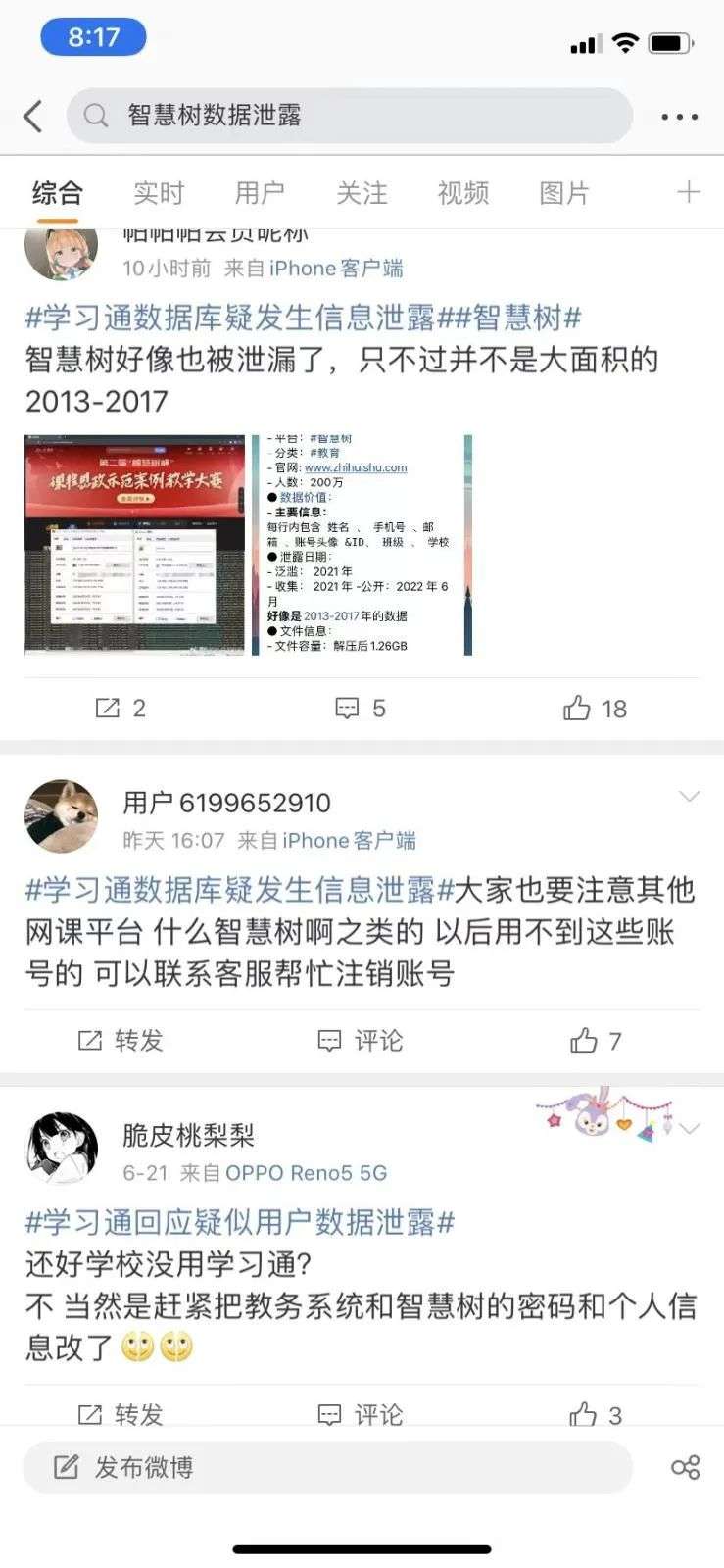
Task: Open profile of 用户6199652910
Action: tap(62, 816)
